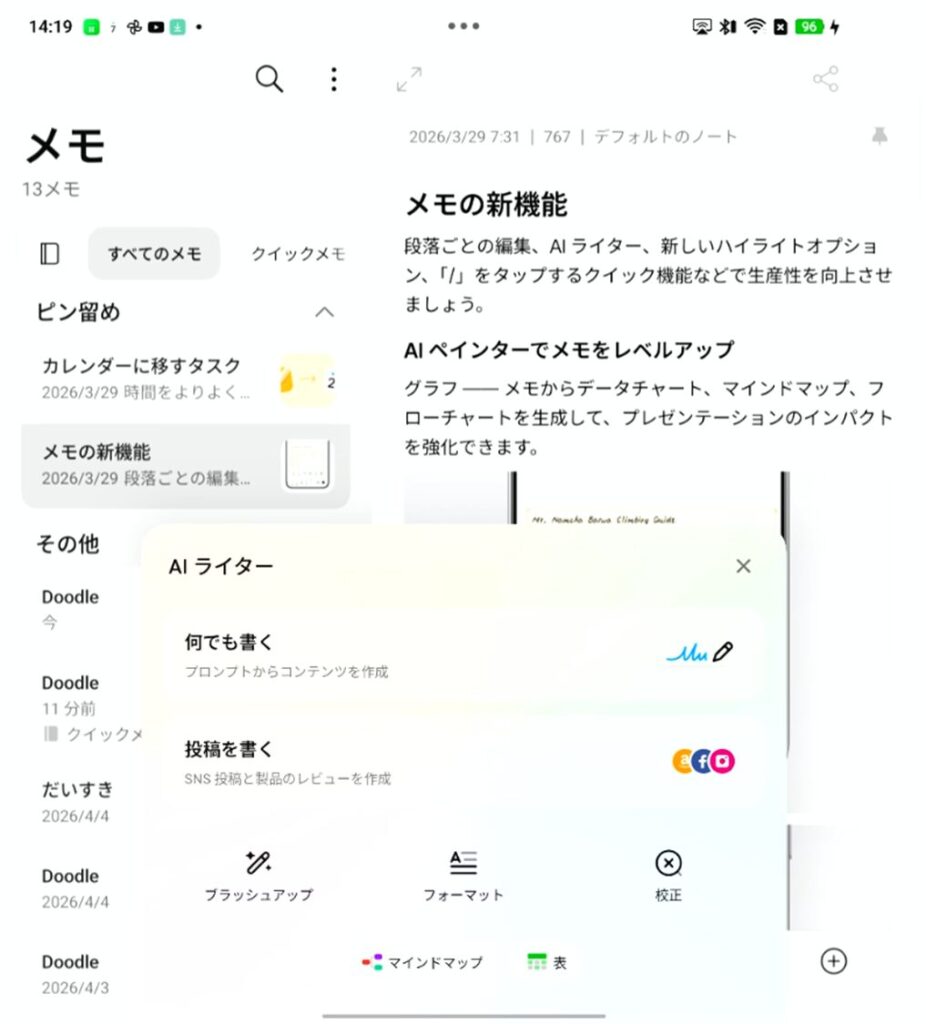Select the フォーマット option

pyautogui.click(x=463, y=876)
